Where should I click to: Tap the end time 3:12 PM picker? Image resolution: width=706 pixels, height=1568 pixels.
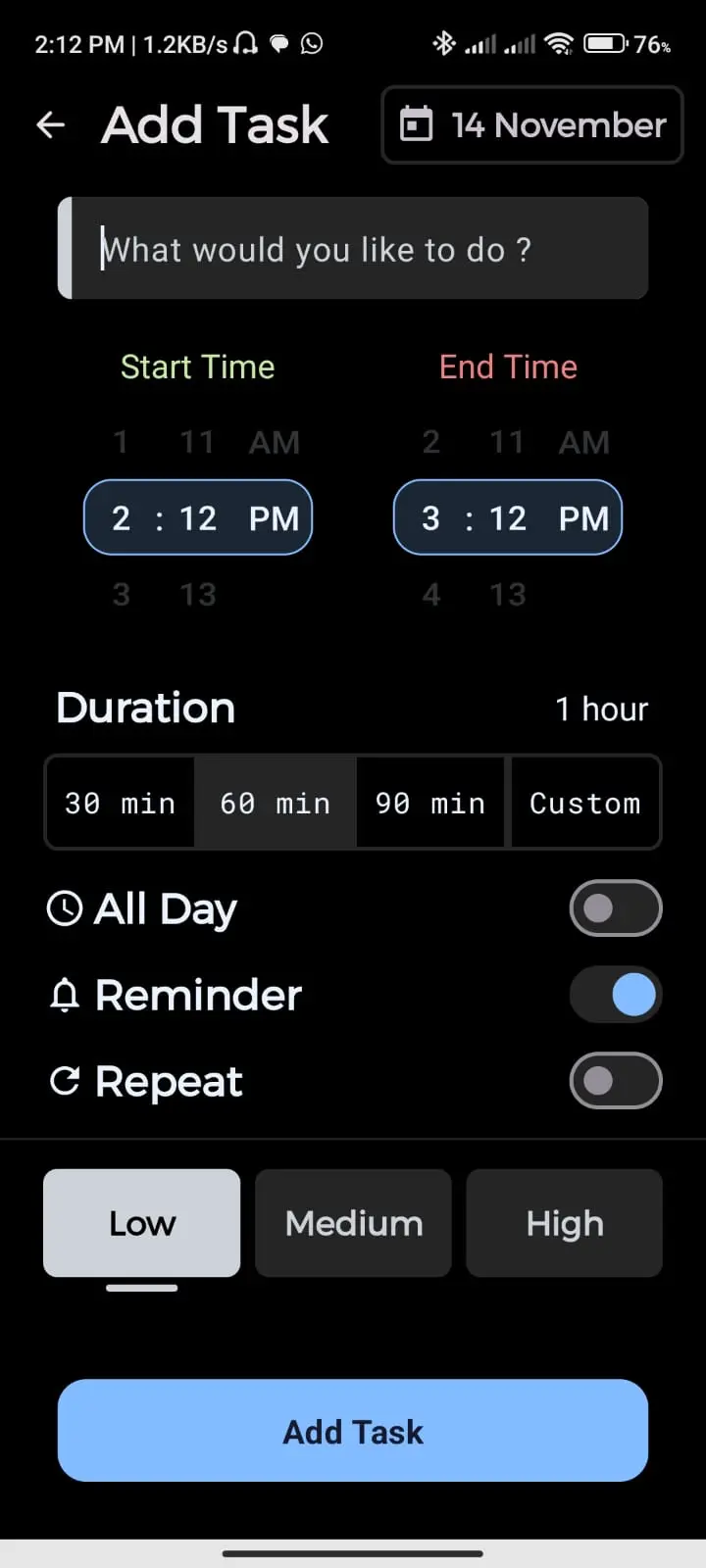(508, 517)
